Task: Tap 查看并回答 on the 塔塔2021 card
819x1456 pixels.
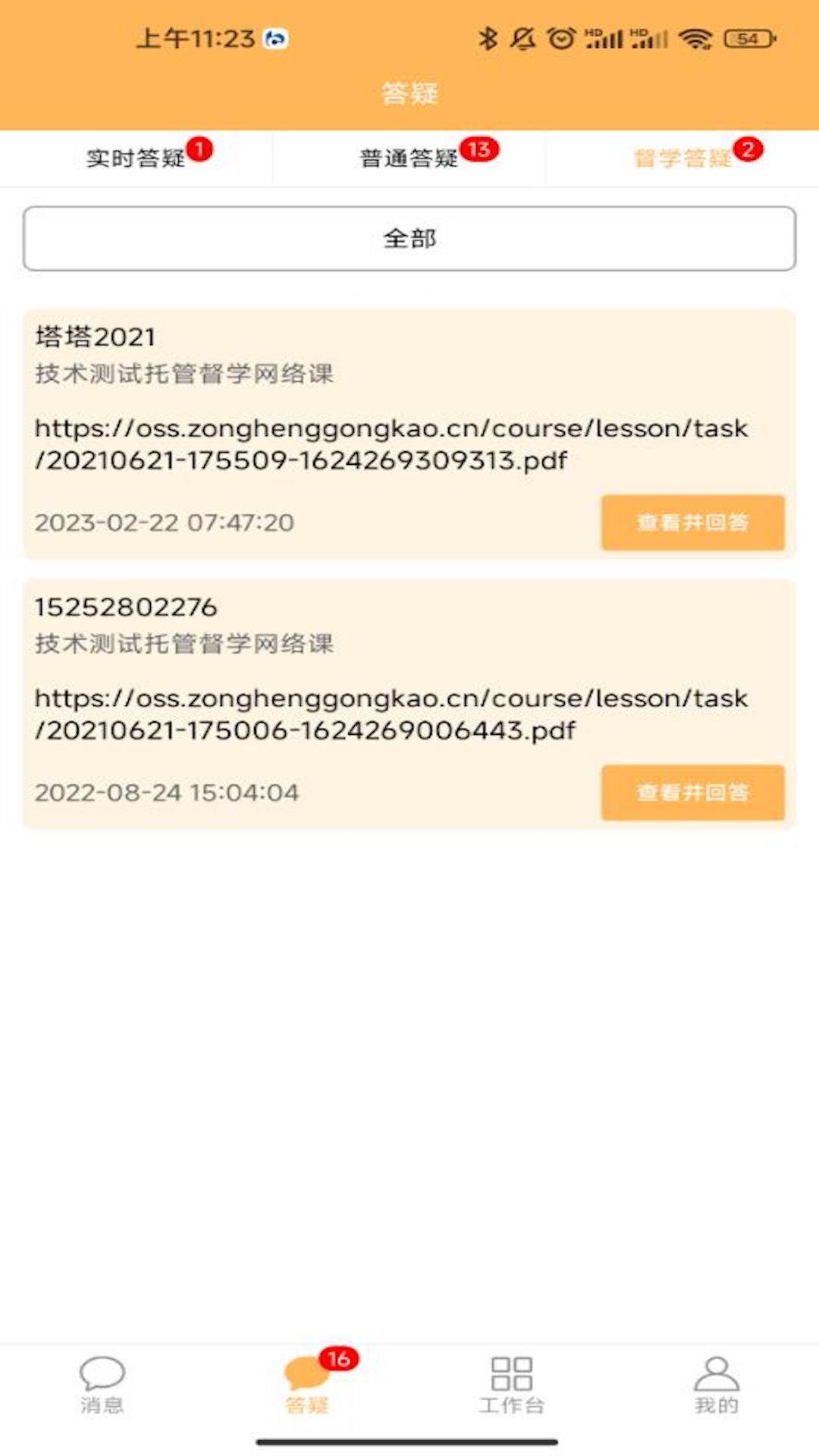Action: (x=692, y=522)
